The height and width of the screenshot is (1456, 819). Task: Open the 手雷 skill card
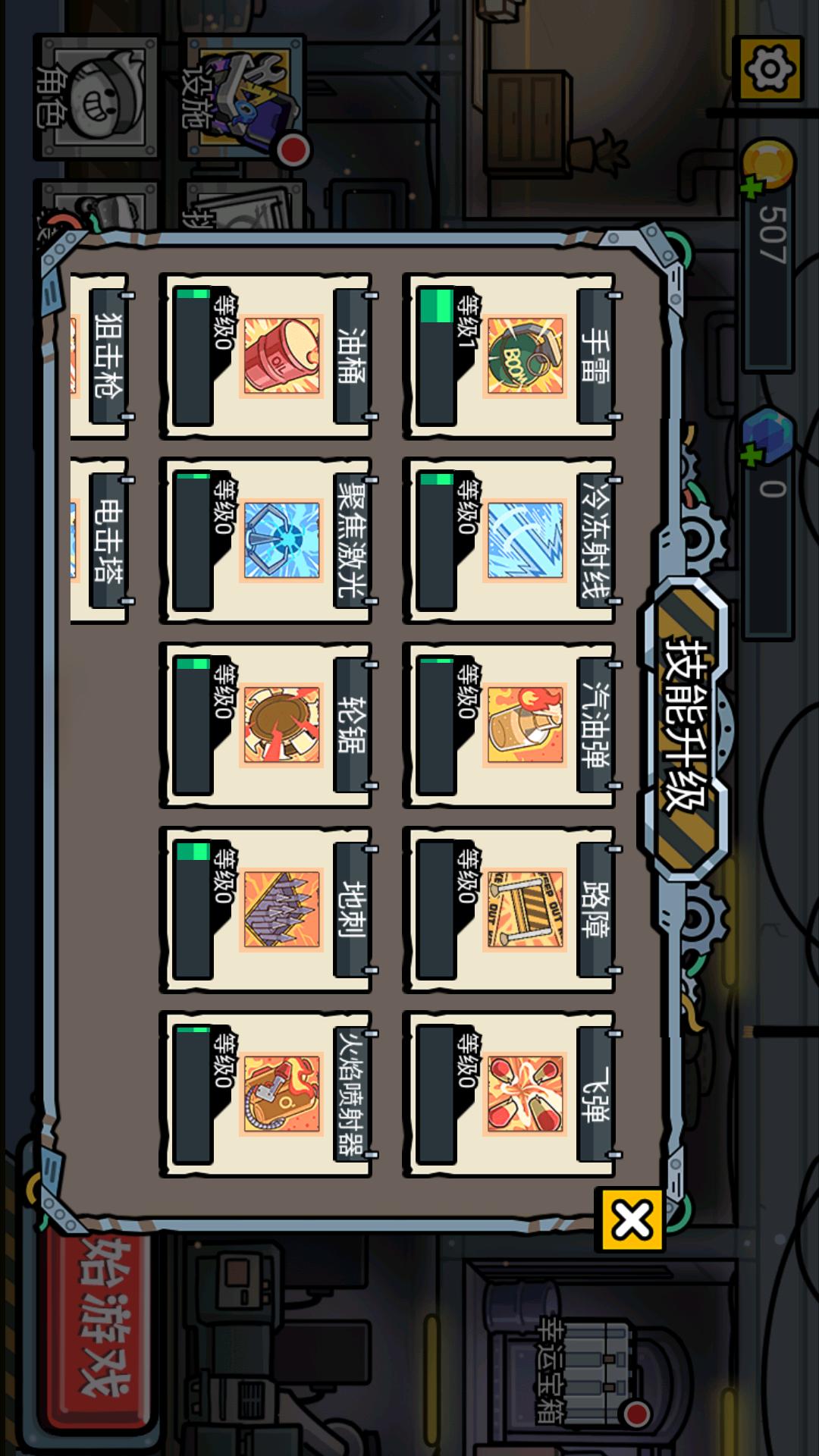[509, 356]
